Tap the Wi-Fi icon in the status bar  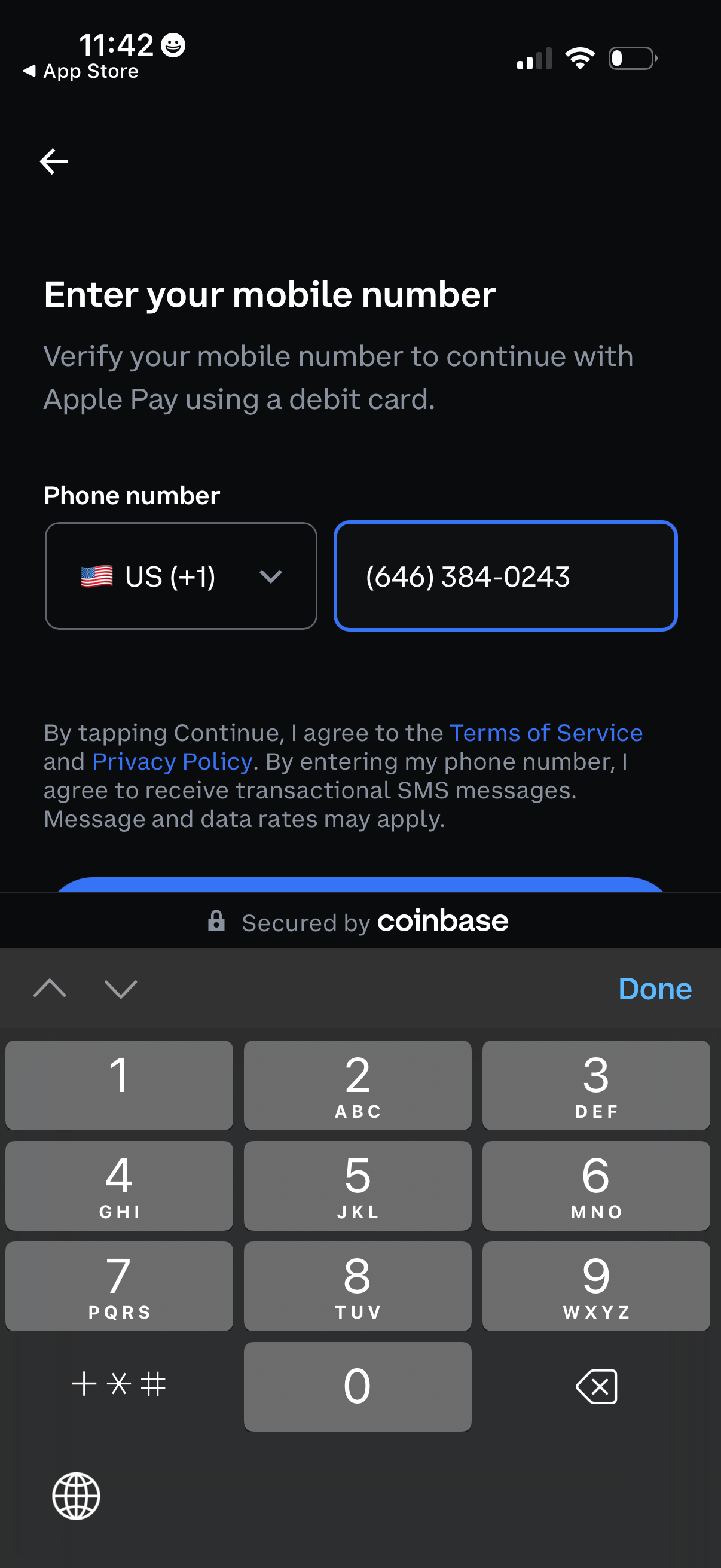coord(580,57)
